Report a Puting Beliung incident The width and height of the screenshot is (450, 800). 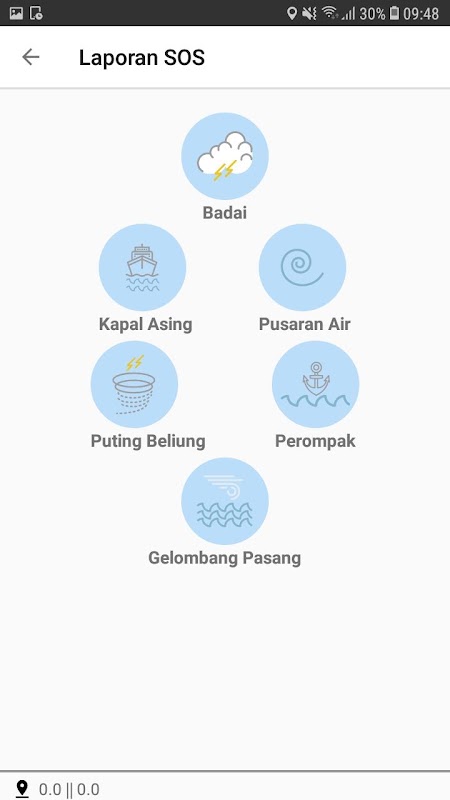[134, 384]
